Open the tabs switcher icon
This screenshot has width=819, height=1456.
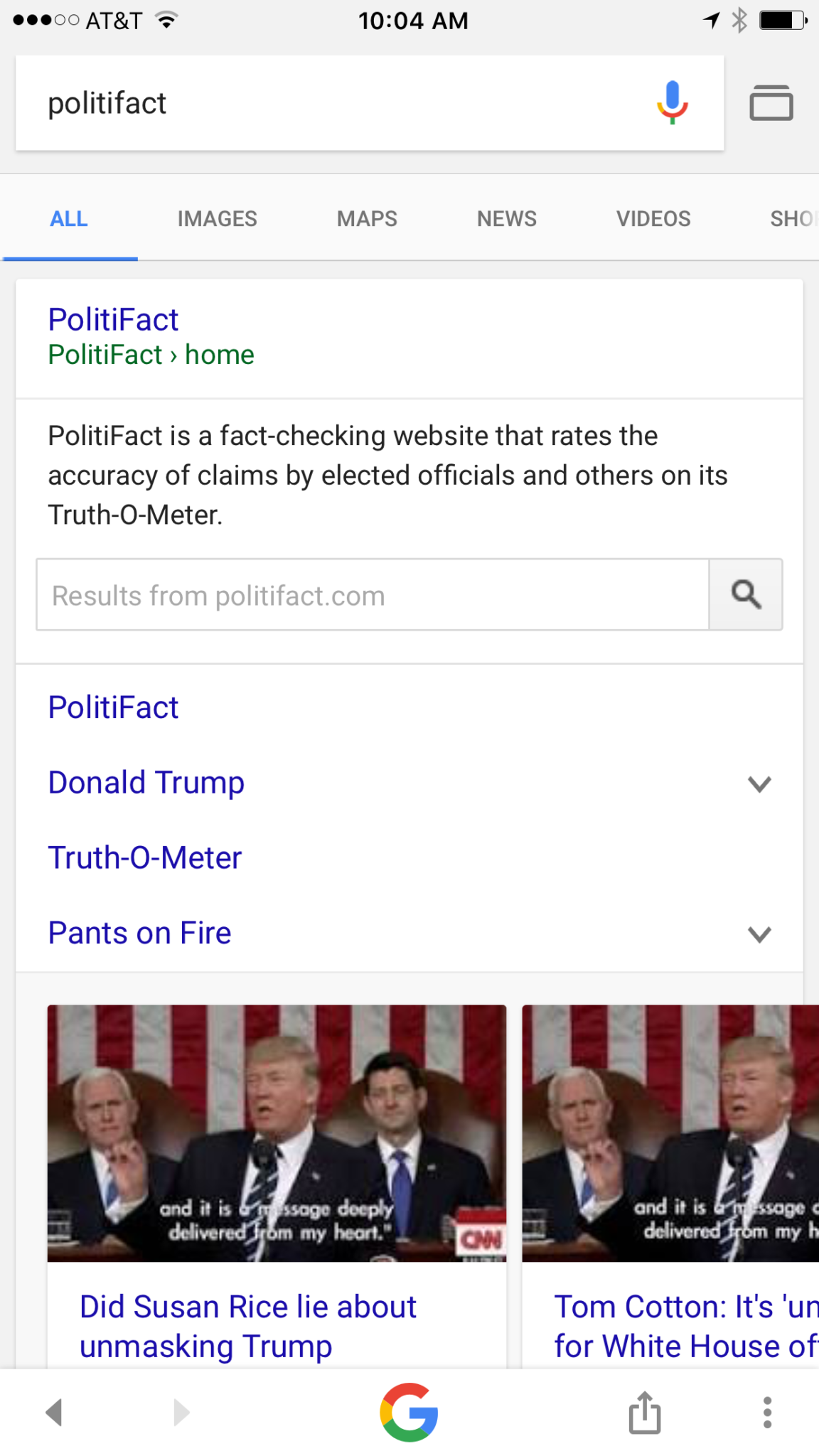pos(771,103)
